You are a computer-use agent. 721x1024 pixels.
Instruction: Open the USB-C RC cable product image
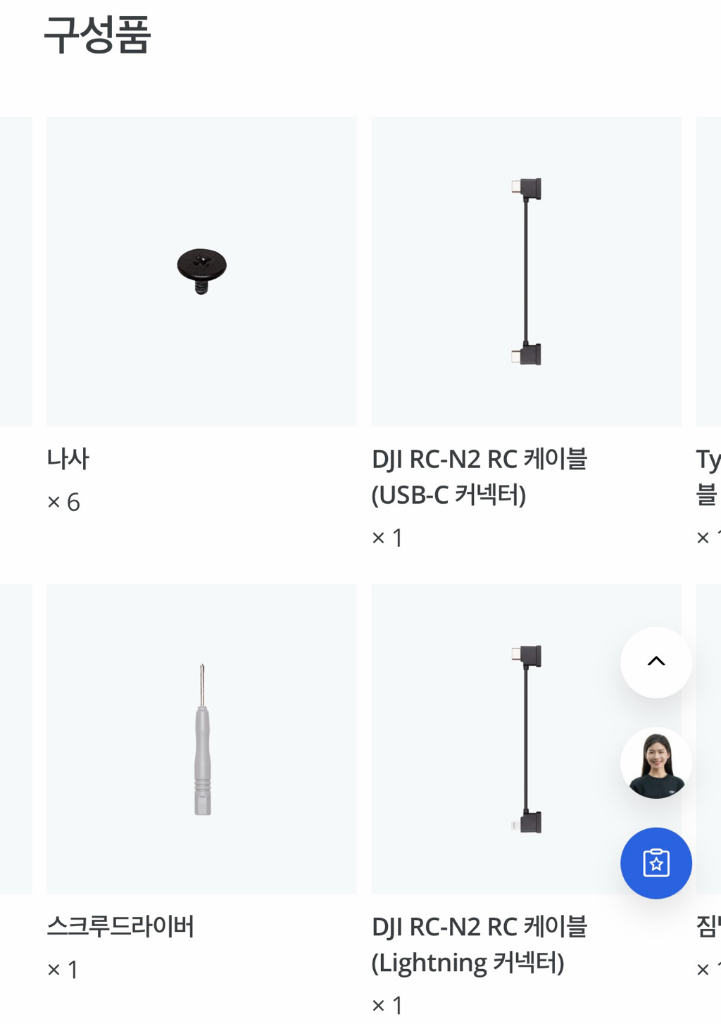click(526, 270)
